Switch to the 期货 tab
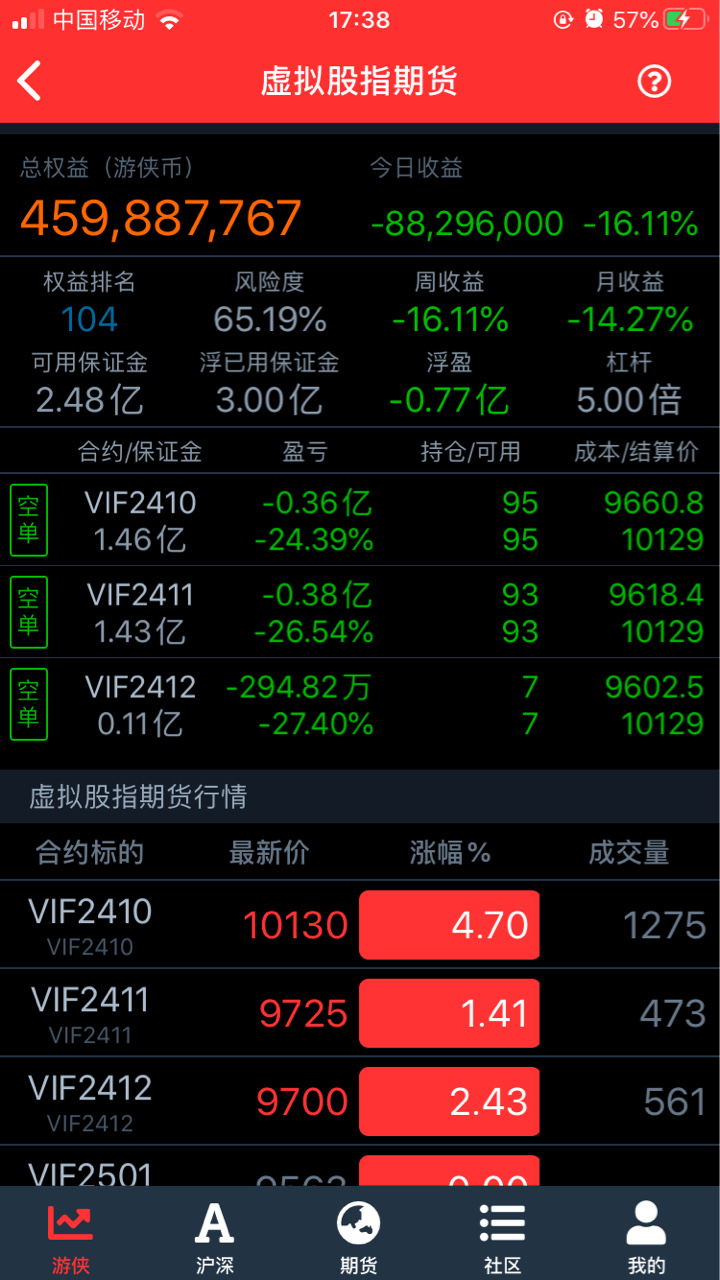The width and height of the screenshot is (720, 1280). [x=359, y=1235]
